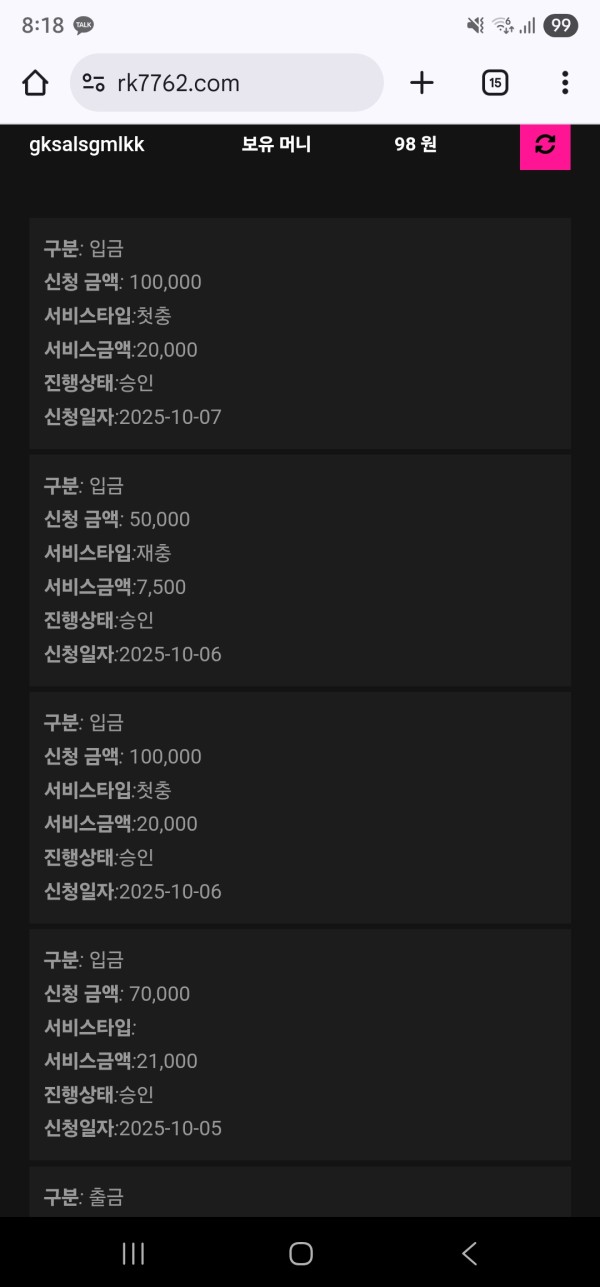Open the browser overflow menu
This screenshot has height=1287, width=600.
[565, 83]
